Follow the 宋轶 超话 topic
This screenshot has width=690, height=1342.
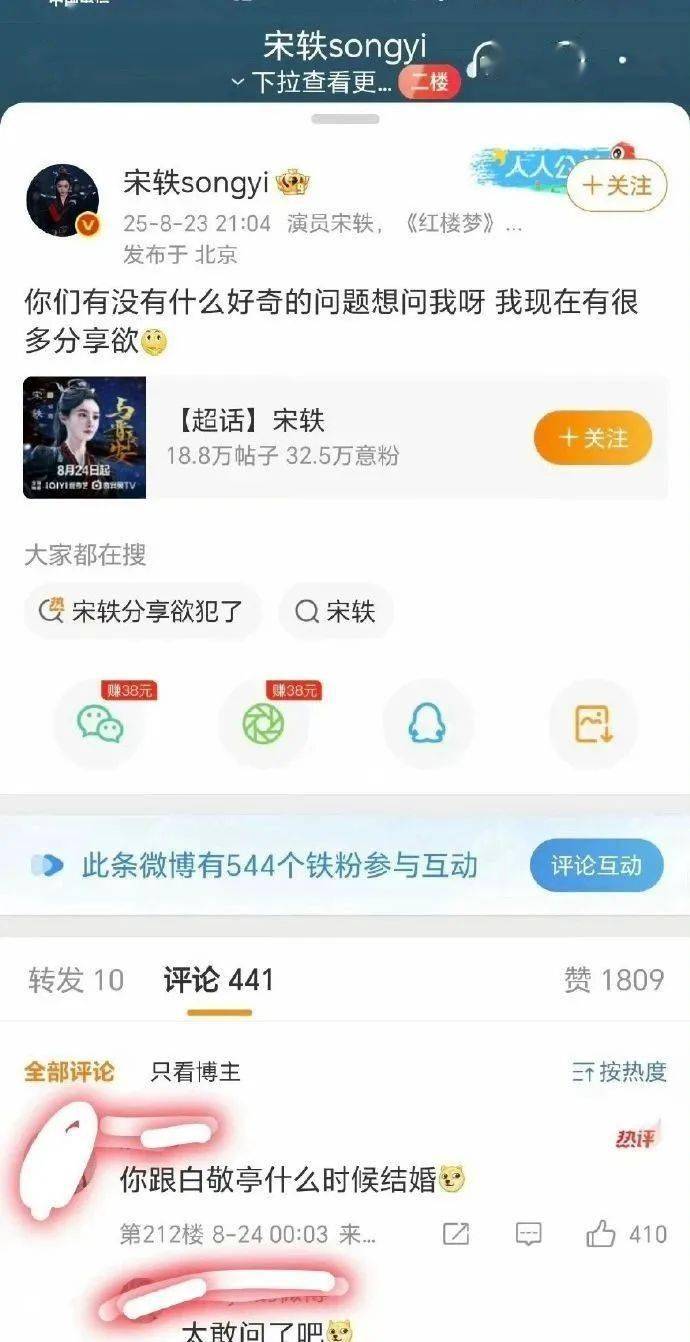point(593,438)
